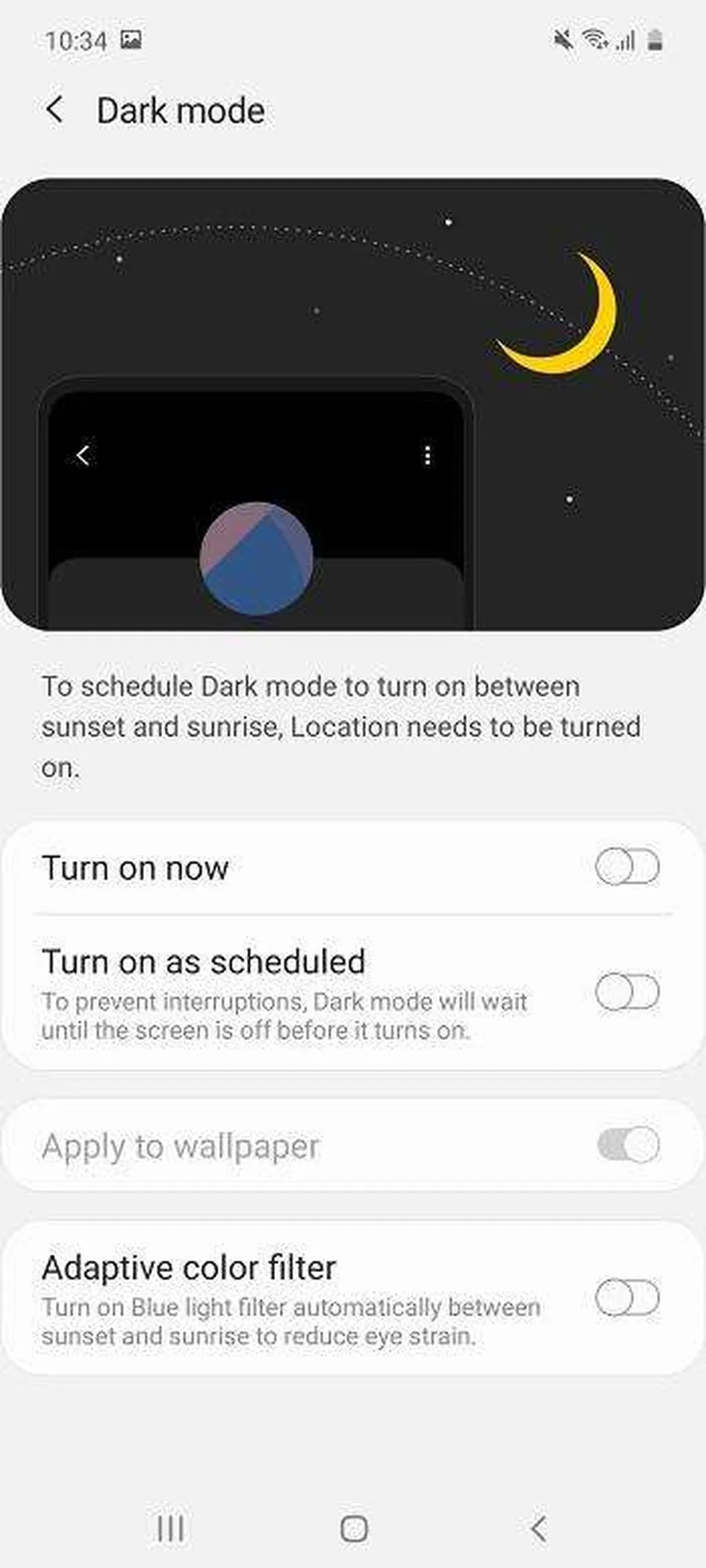706x1568 pixels.
Task: Enable Adaptive color filter
Action: (x=627, y=1298)
